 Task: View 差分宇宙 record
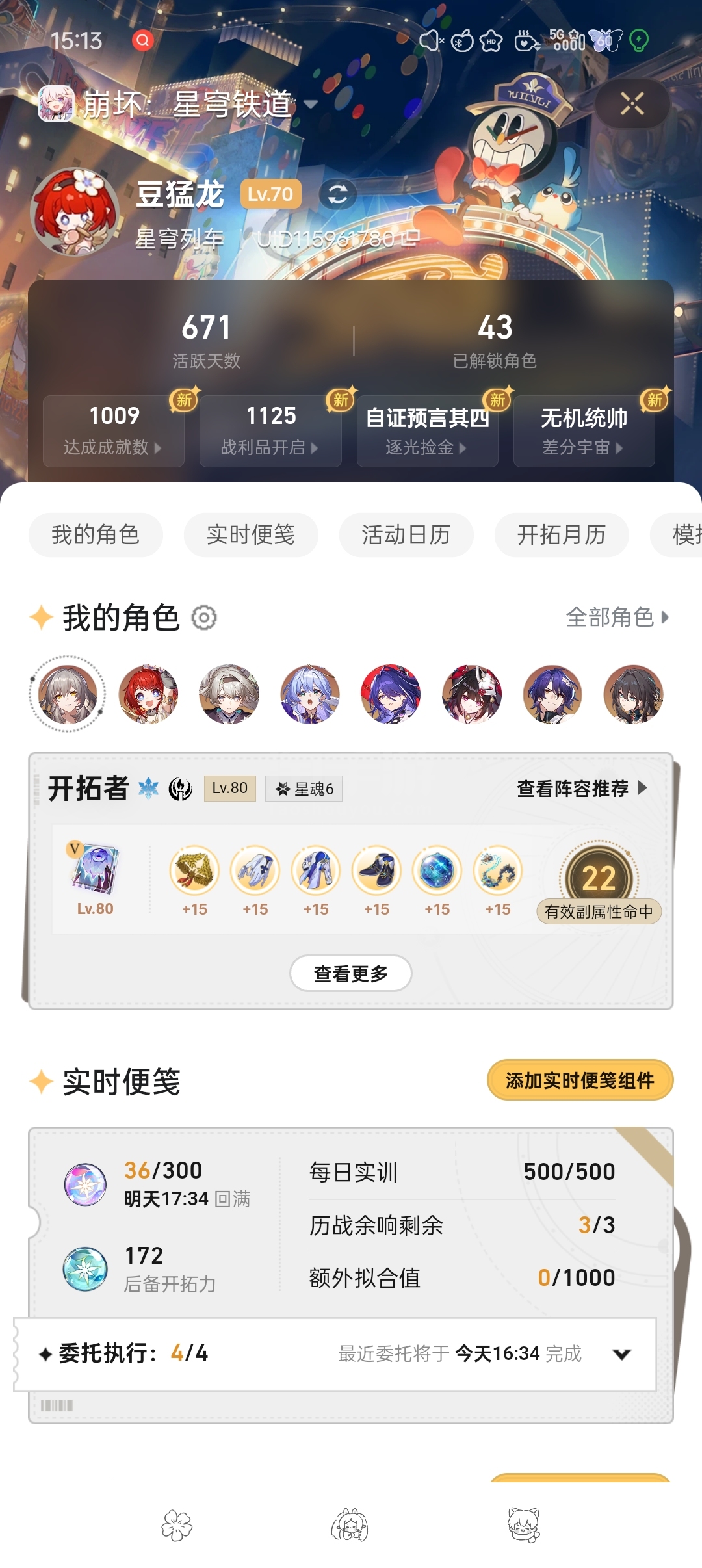click(584, 430)
